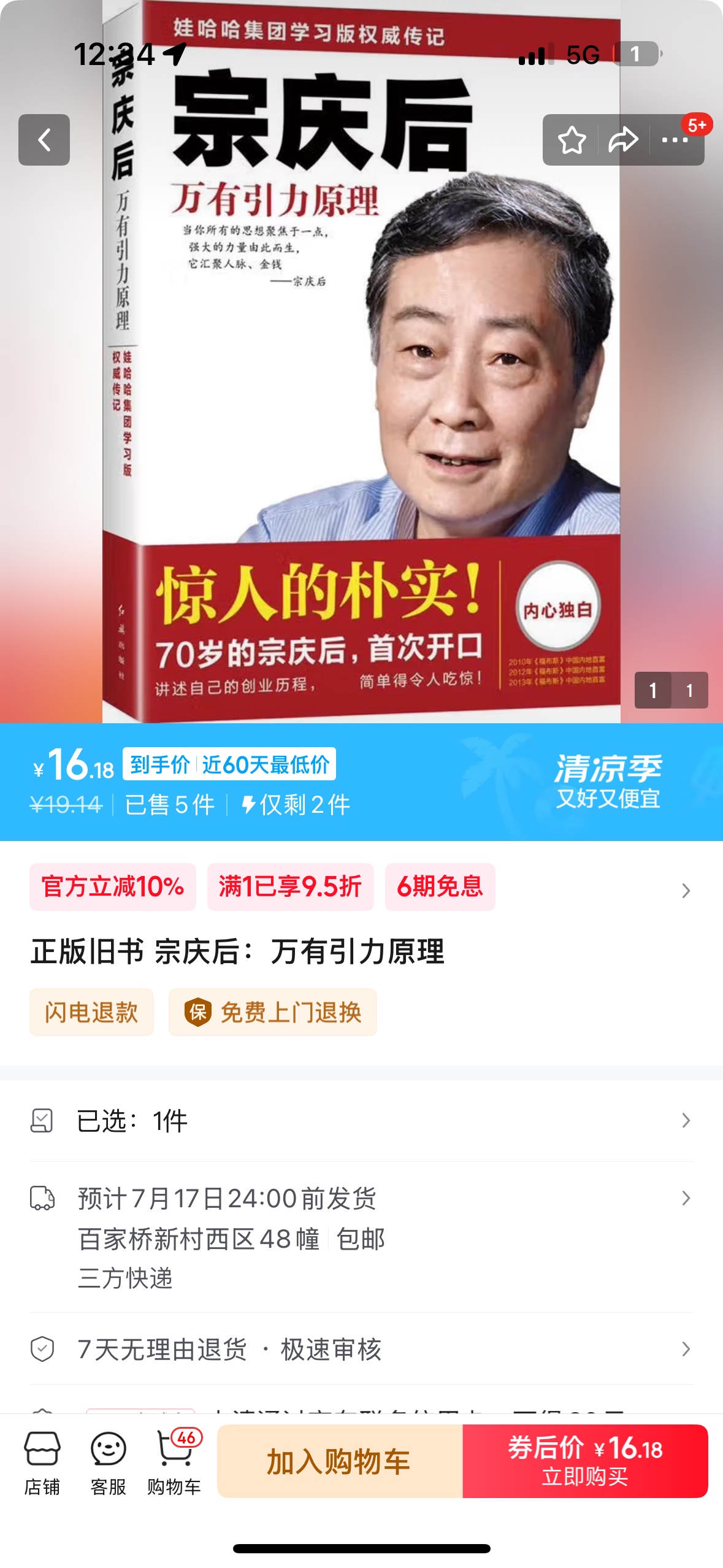Open the three-dot overflow menu

675,140
